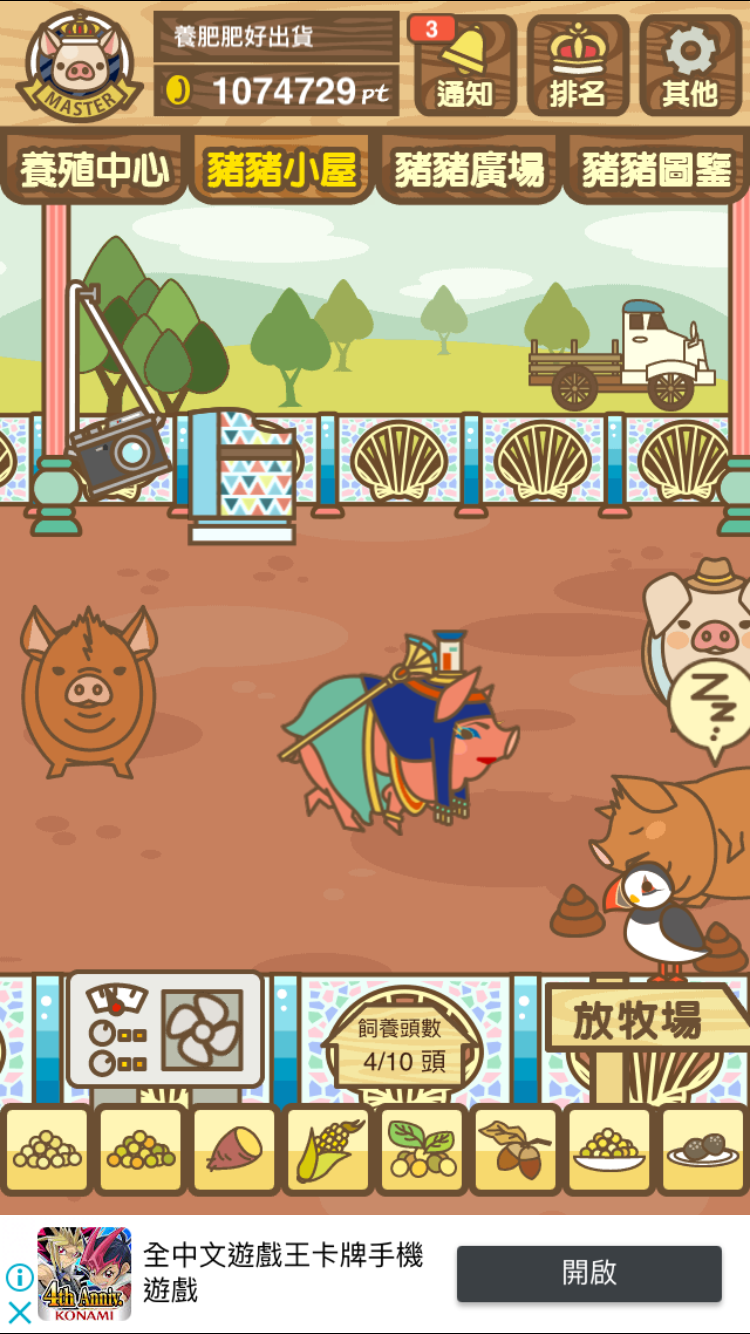750x1334 pixels.
Task: Tap 開啟 on the Konami ad
Action: [x=589, y=1274]
